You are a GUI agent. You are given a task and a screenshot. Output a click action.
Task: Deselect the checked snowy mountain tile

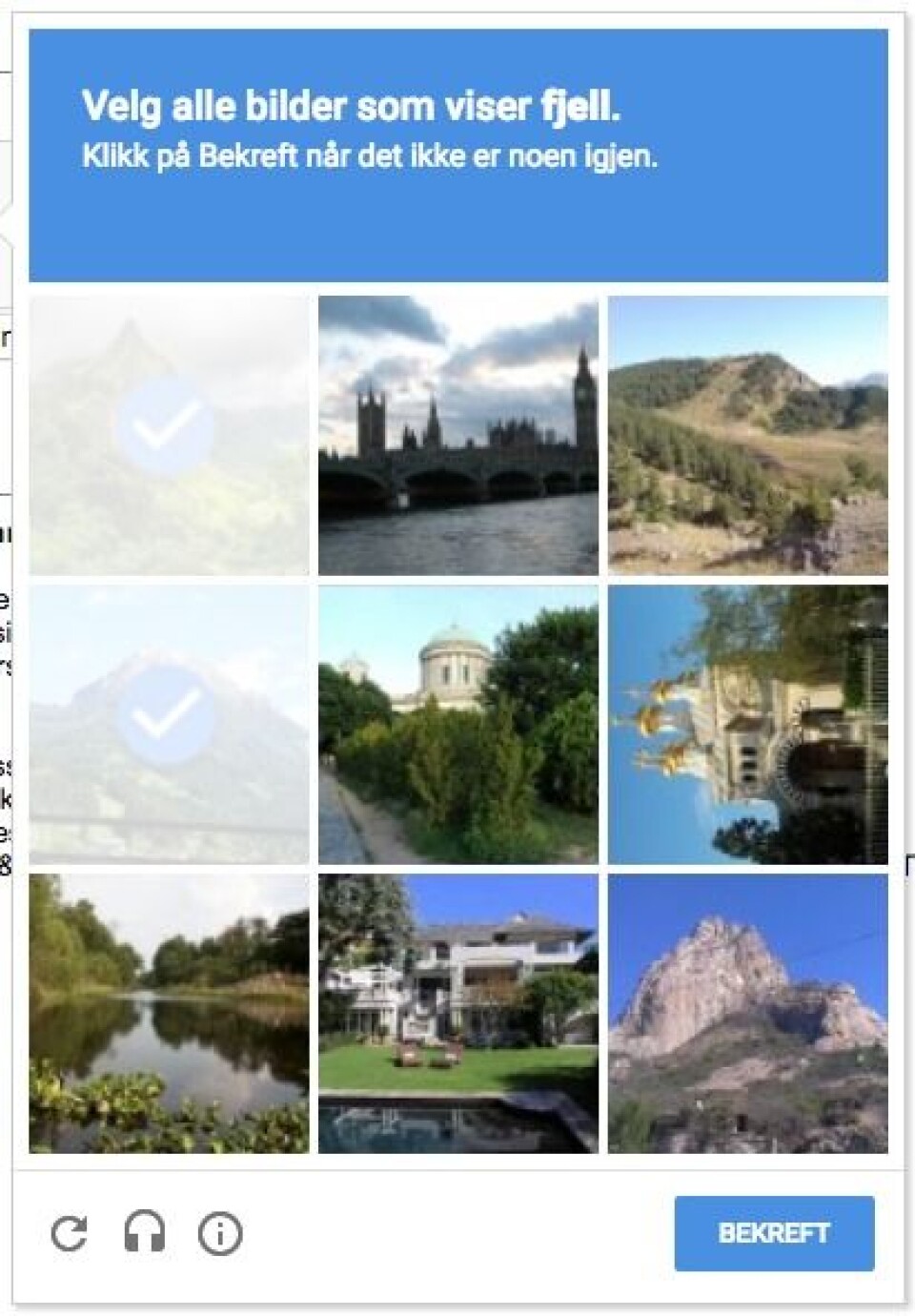click(169, 725)
